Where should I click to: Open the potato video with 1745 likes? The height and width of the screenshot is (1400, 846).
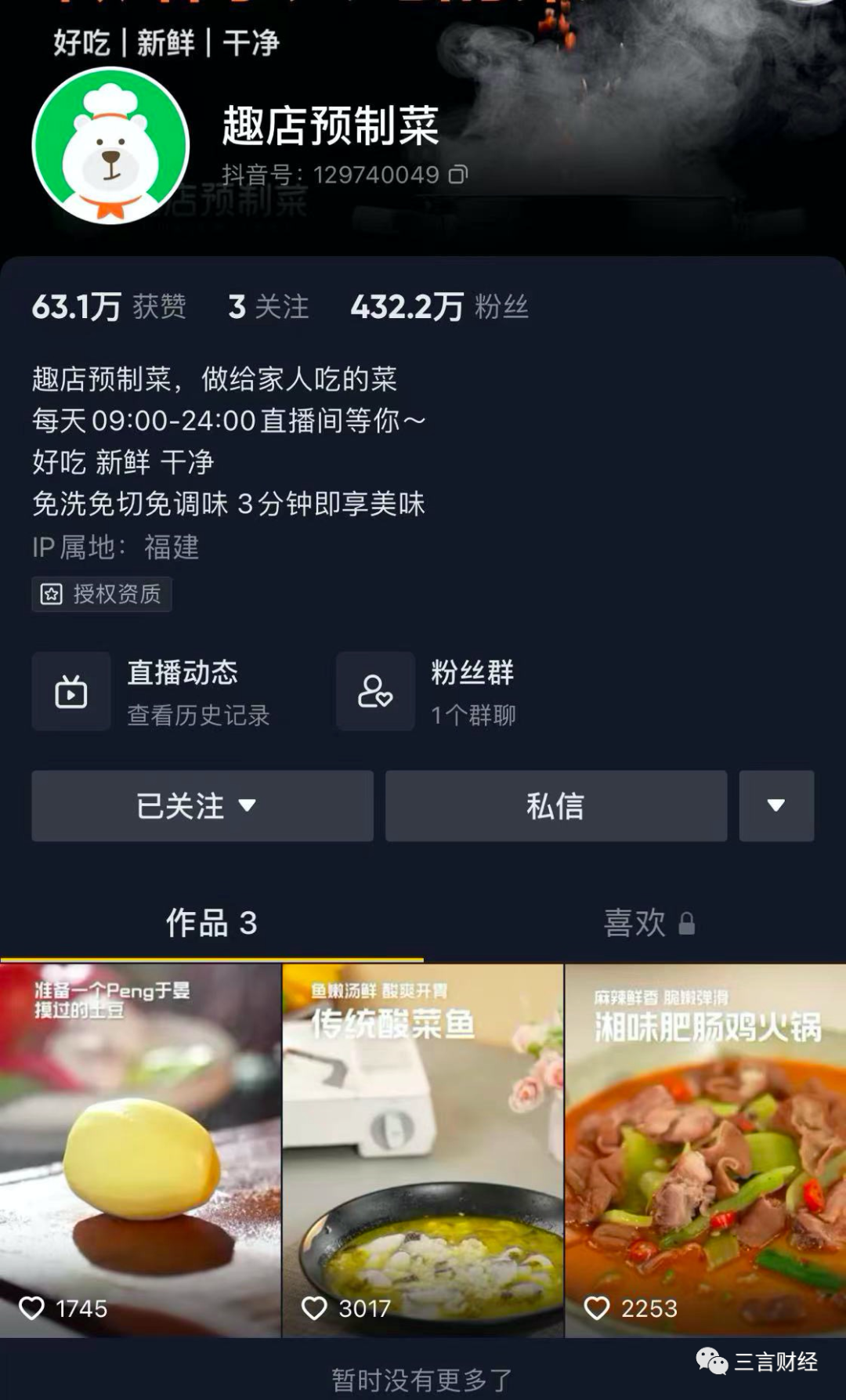click(x=140, y=1150)
